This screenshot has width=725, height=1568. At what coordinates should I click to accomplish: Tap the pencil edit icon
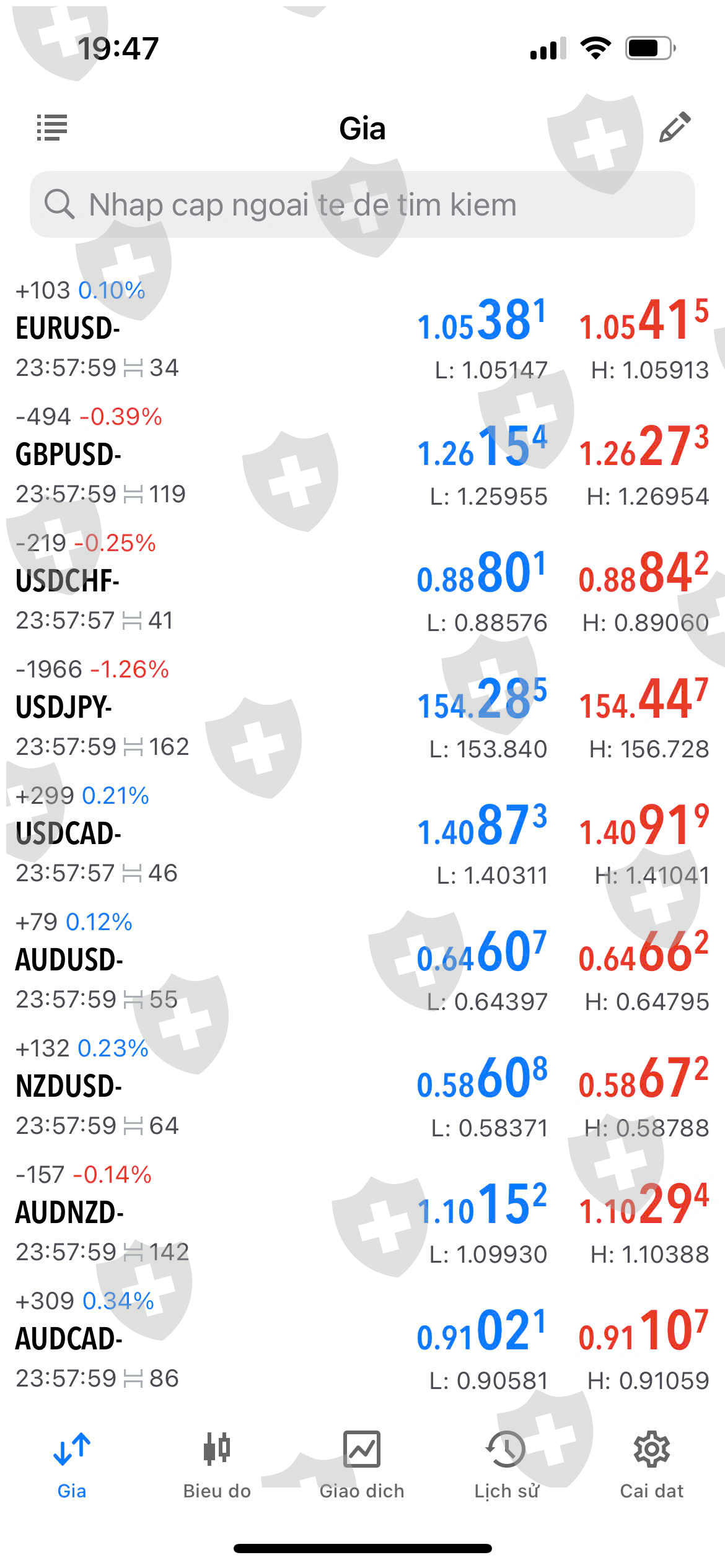674,127
